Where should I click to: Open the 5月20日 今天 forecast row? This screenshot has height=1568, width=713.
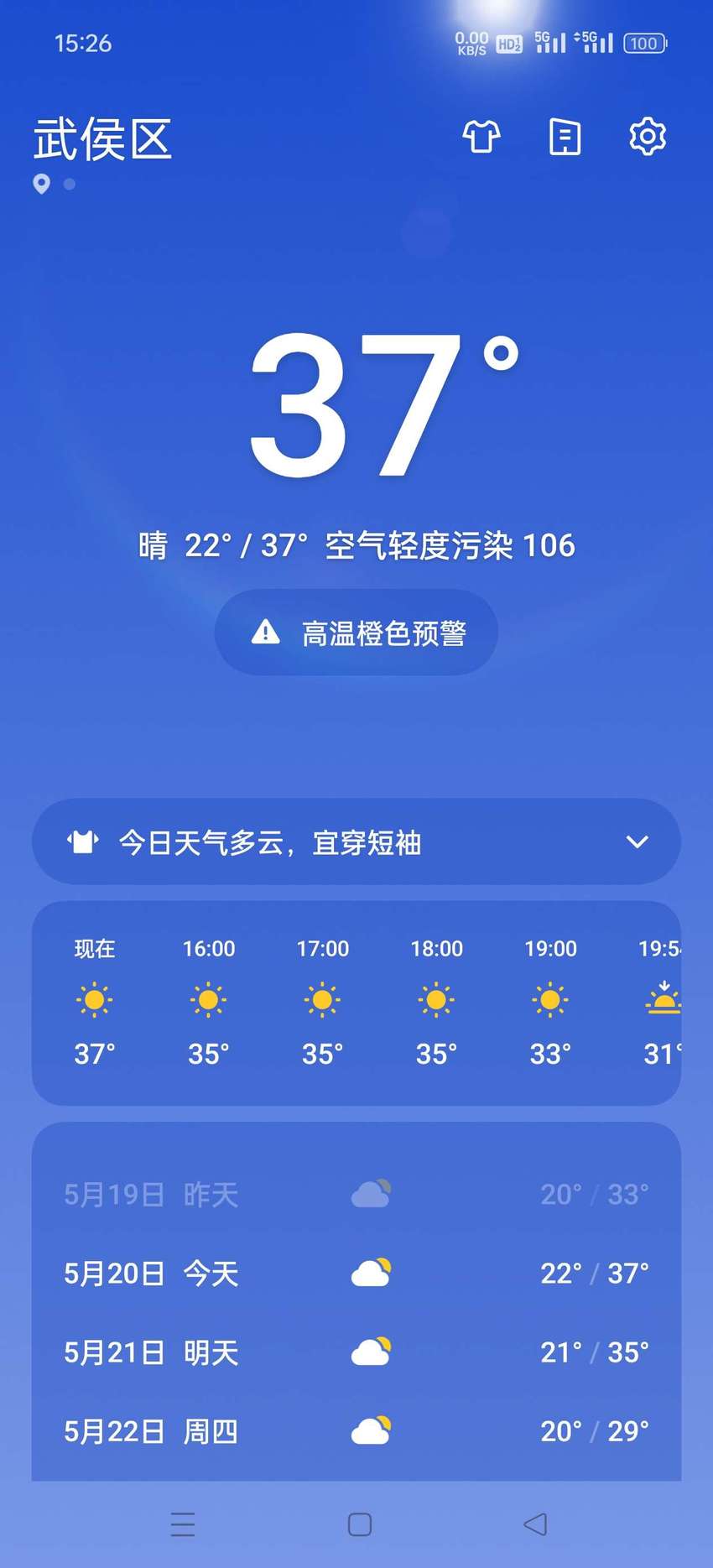tap(356, 1274)
